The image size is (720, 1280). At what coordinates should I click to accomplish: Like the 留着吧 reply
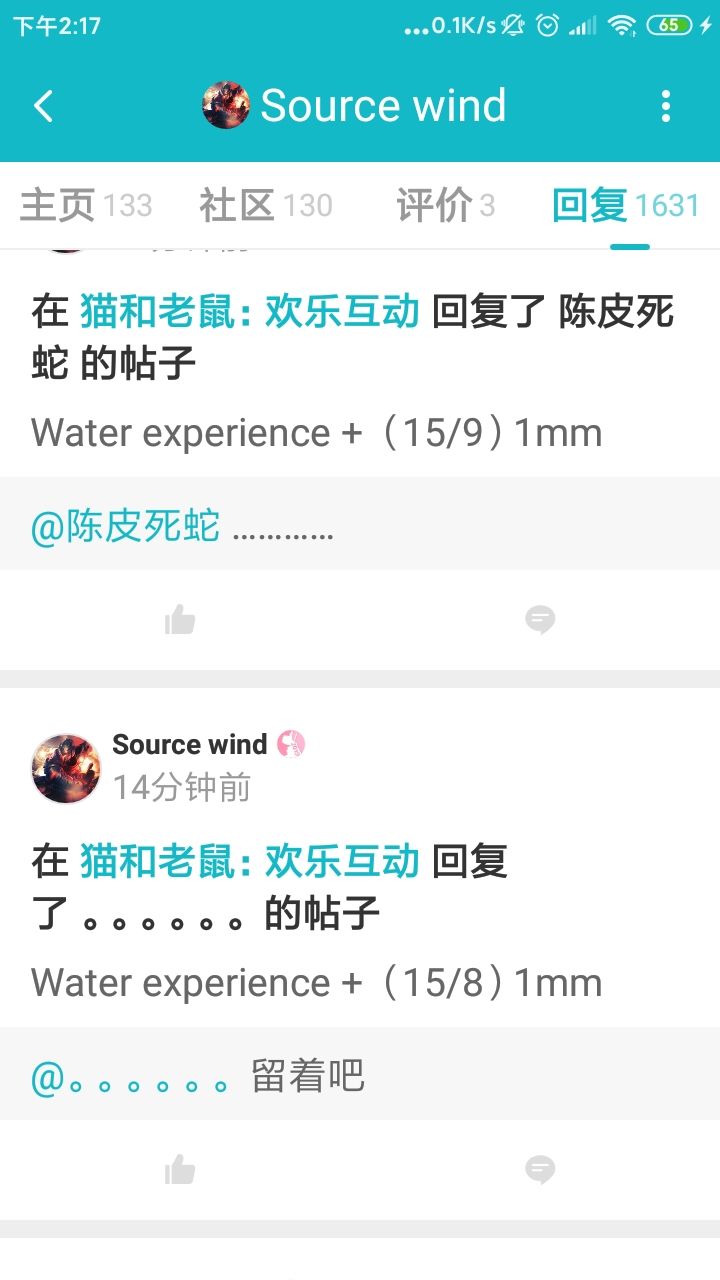click(x=180, y=1169)
